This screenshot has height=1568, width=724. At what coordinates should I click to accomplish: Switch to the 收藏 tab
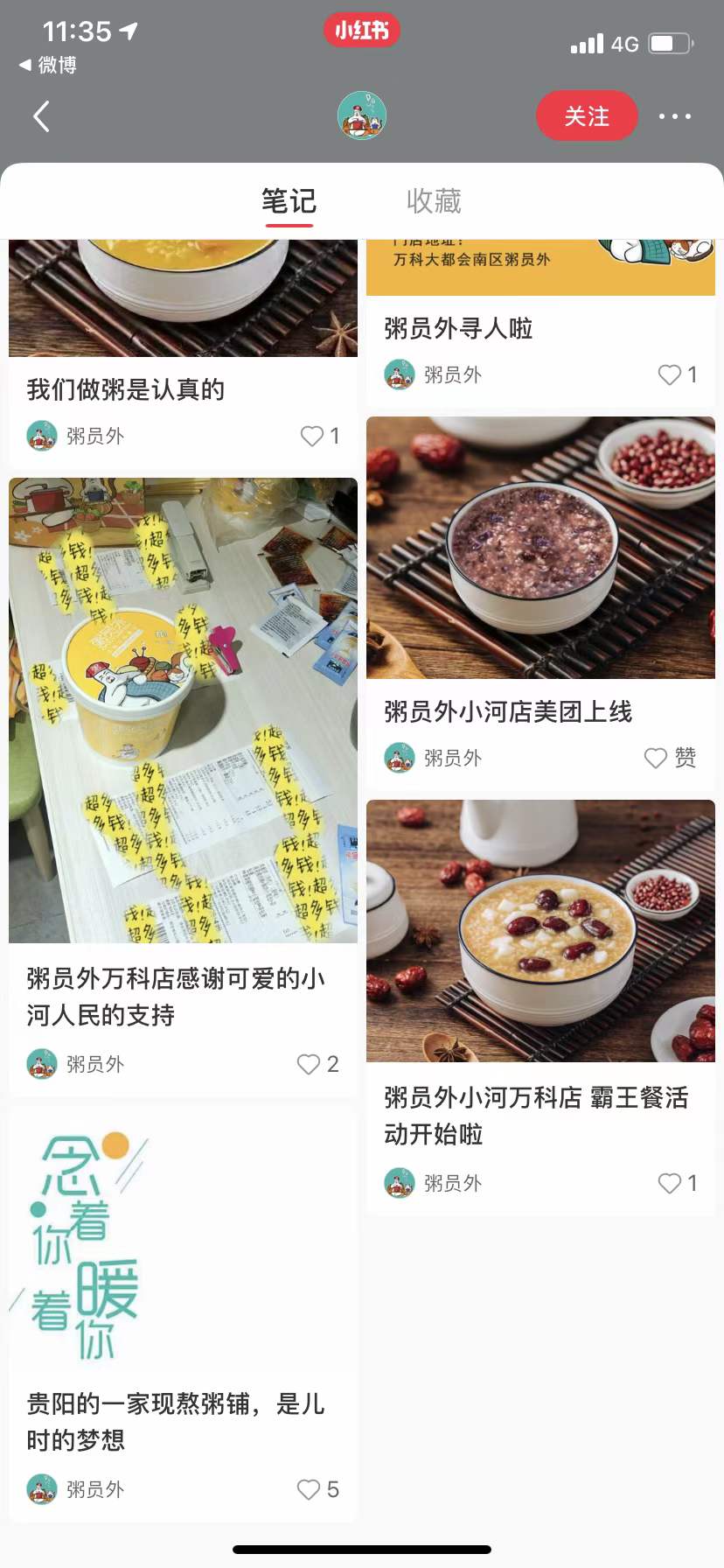tap(434, 201)
